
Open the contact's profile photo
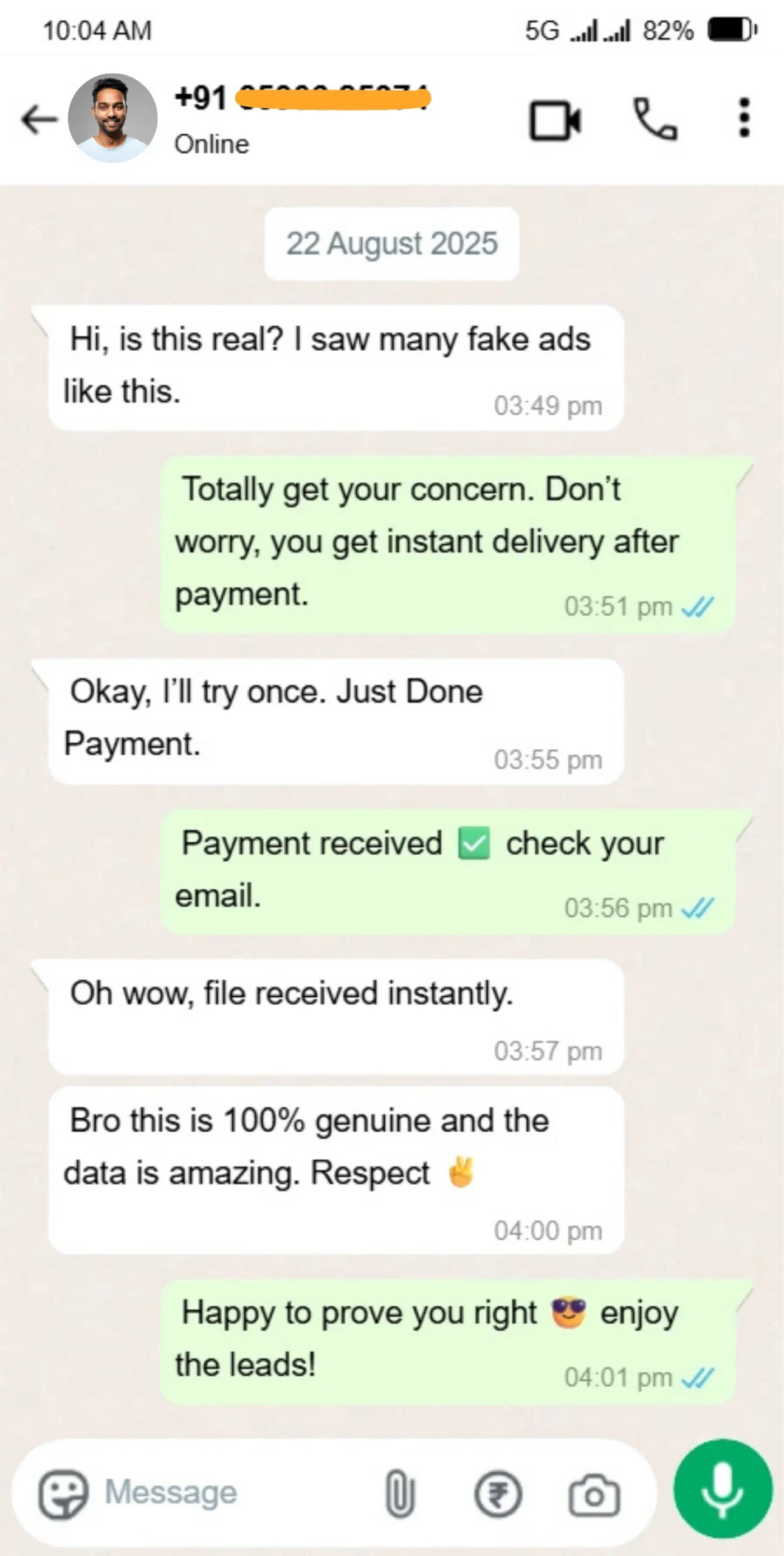(x=112, y=119)
